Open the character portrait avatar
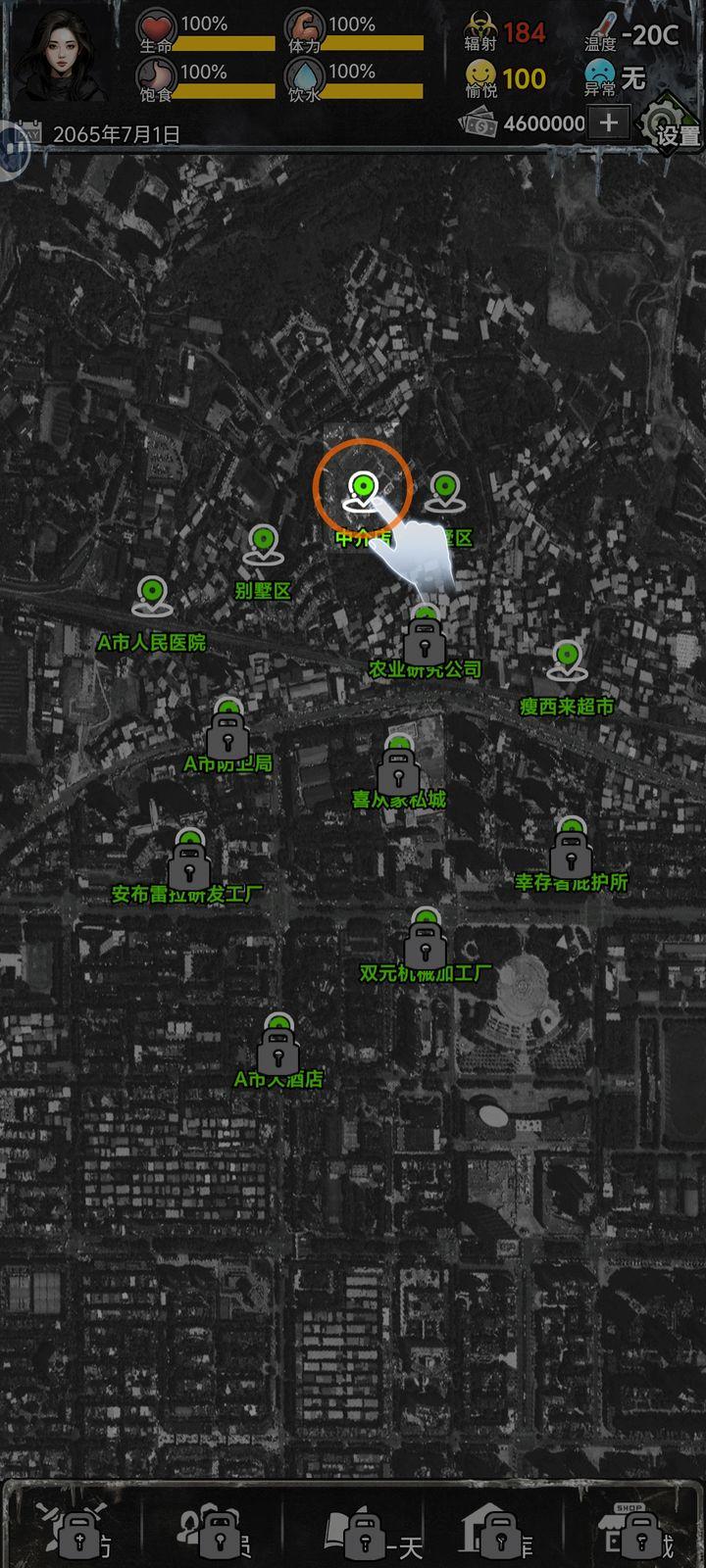706x1568 pixels. click(x=61, y=55)
